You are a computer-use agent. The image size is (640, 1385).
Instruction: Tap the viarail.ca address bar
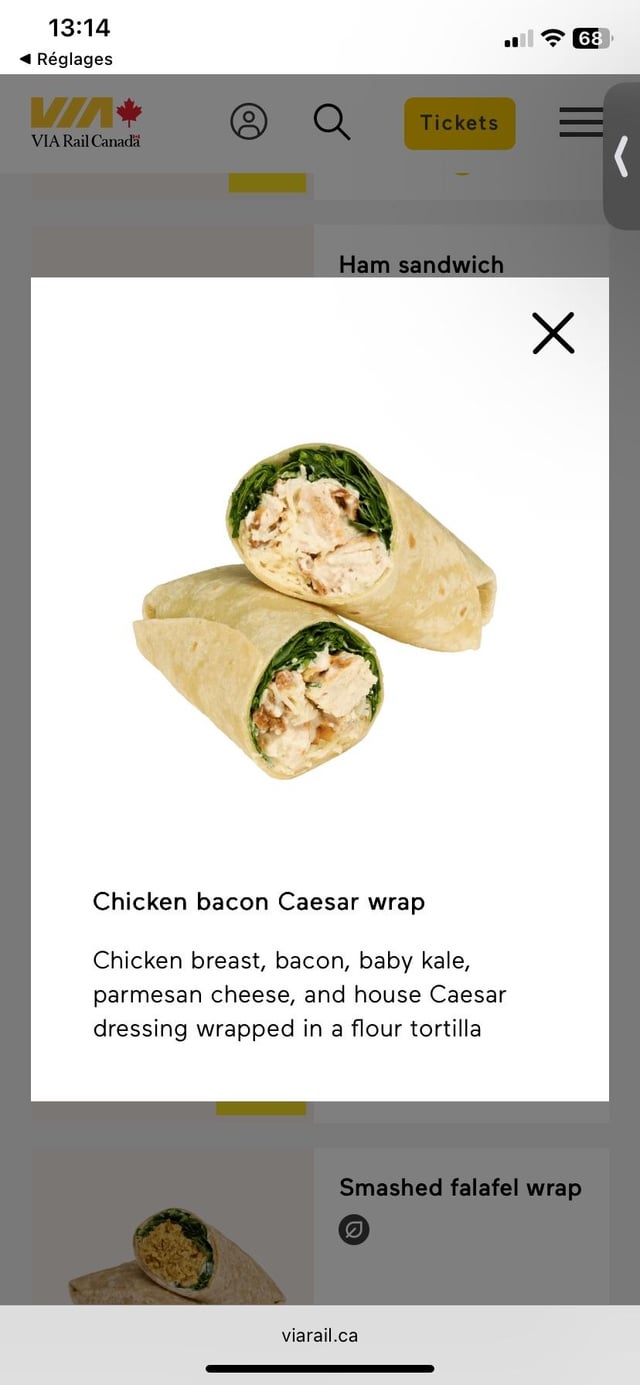point(320,1335)
